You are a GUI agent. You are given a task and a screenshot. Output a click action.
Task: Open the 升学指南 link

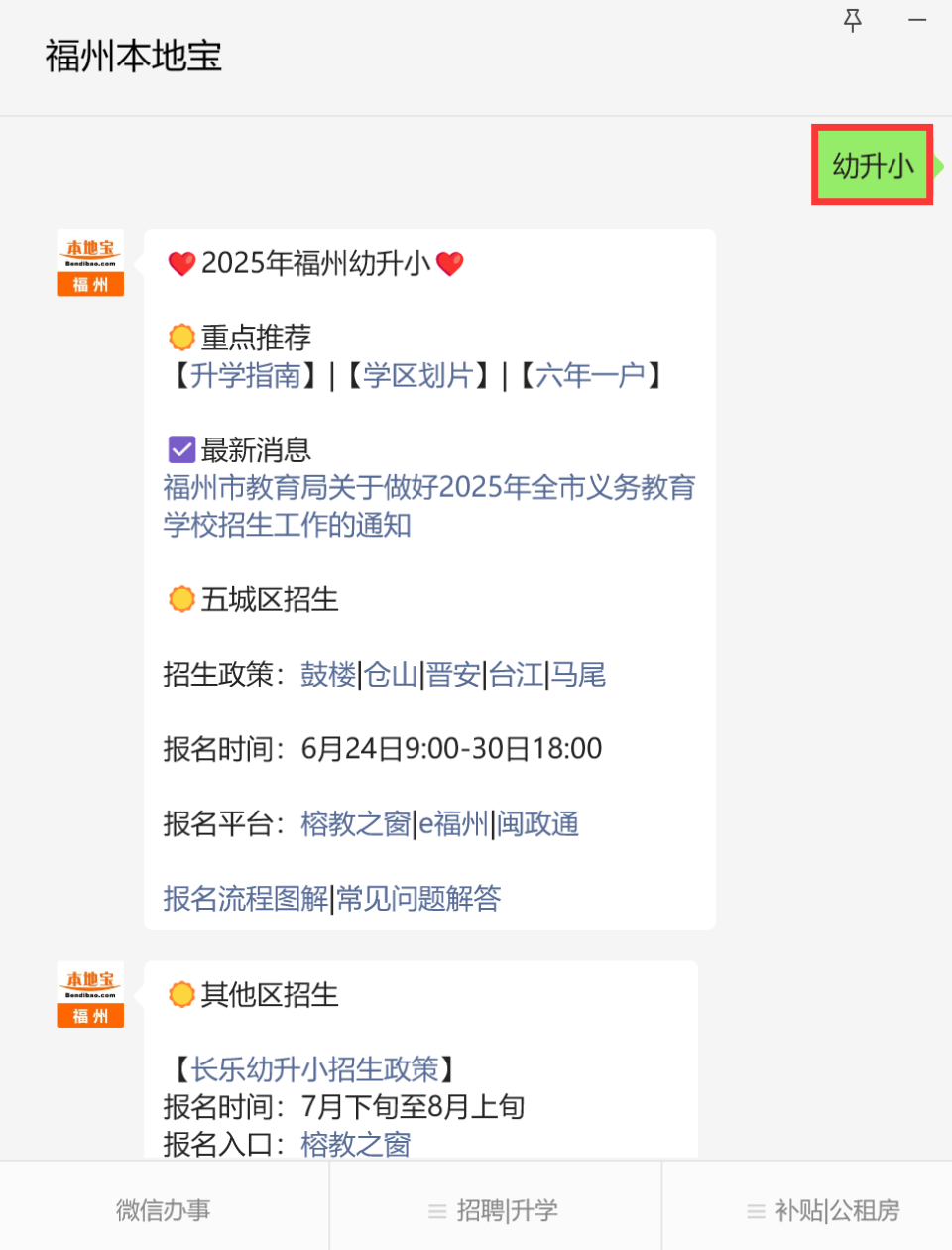point(245,376)
